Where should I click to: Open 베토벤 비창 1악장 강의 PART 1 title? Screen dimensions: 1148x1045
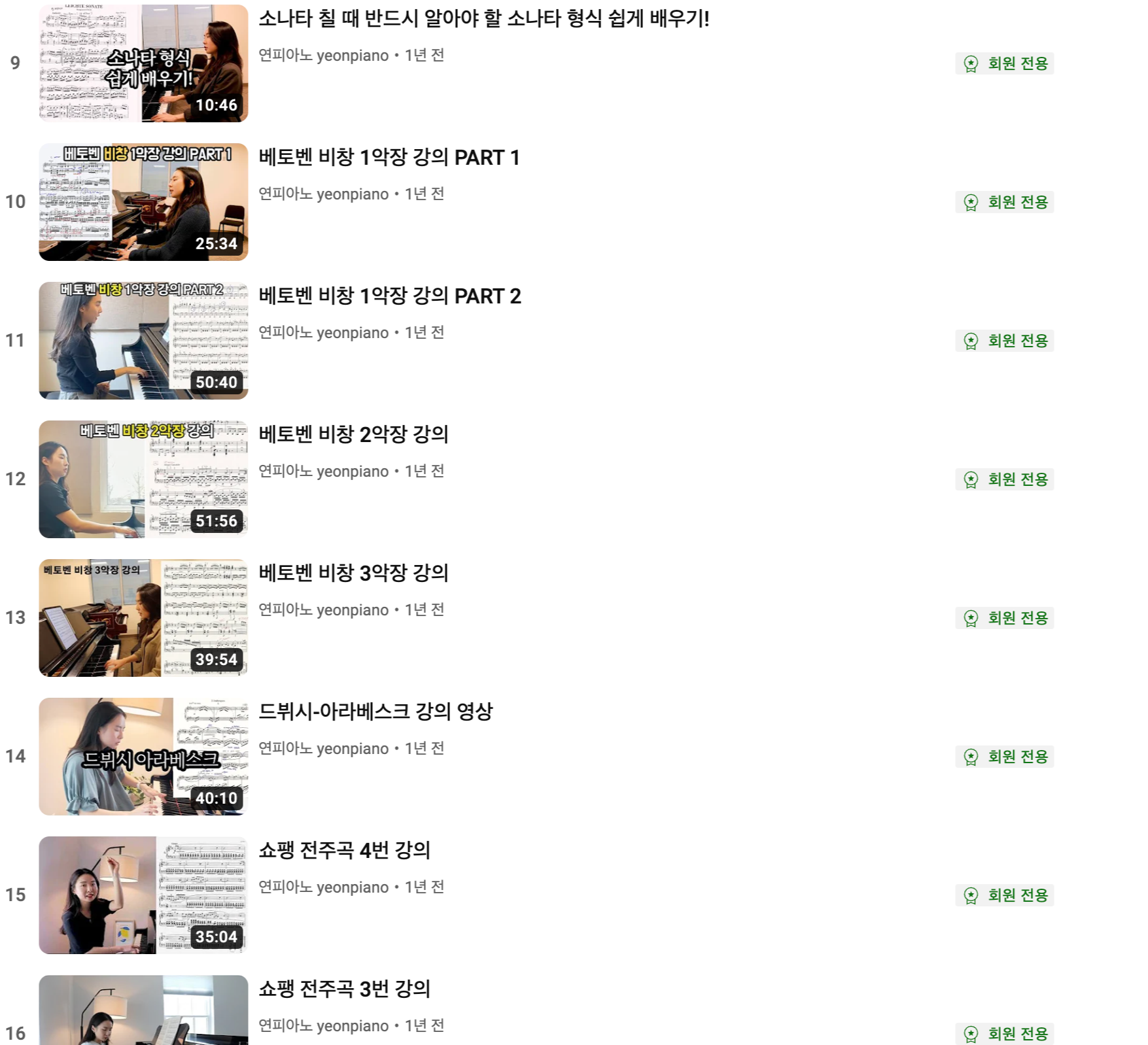tap(389, 158)
